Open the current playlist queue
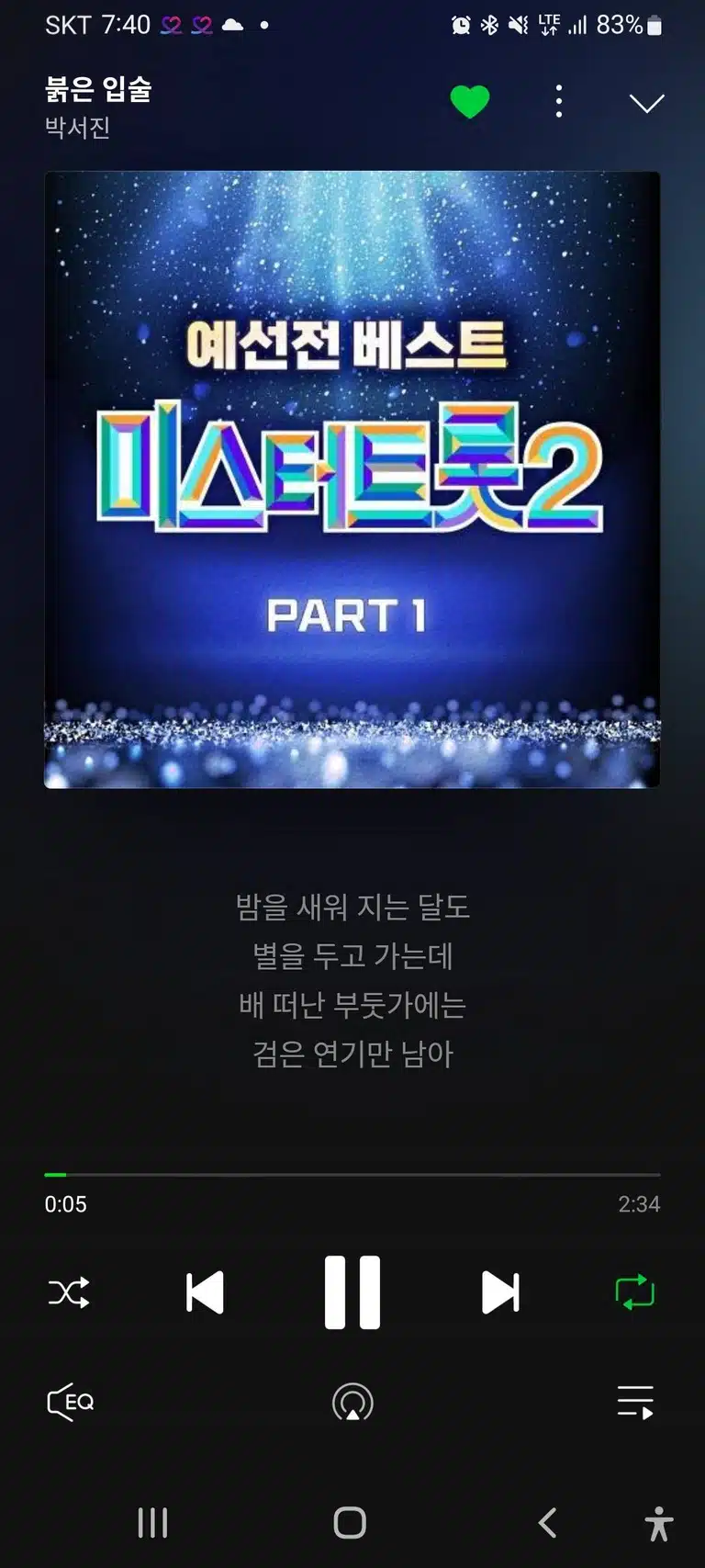Image resolution: width=705 pixels, height=1568 pixels. [x=635, y=1403]
